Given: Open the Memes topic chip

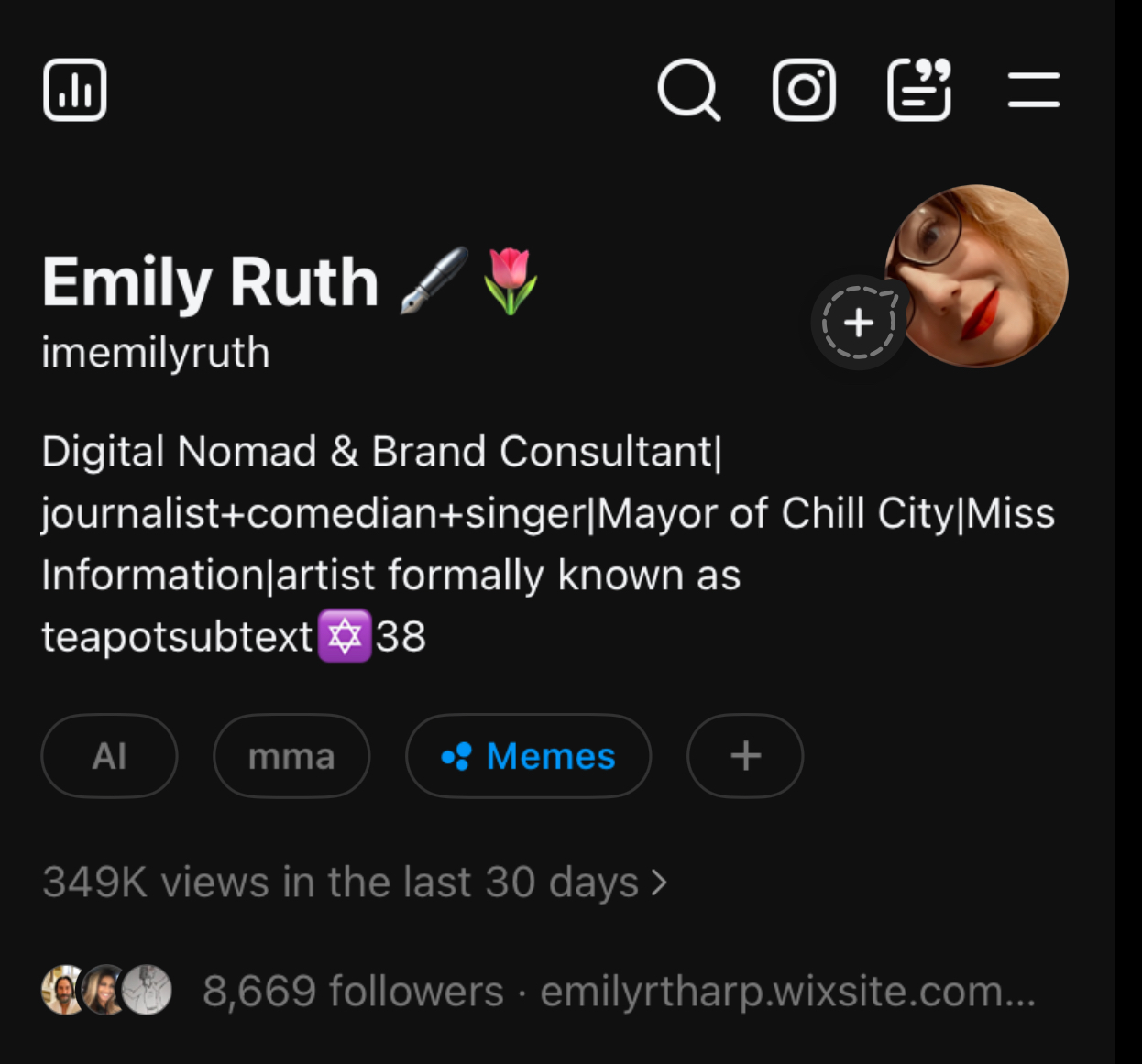Looking at the screenshot, I should 528,756.
